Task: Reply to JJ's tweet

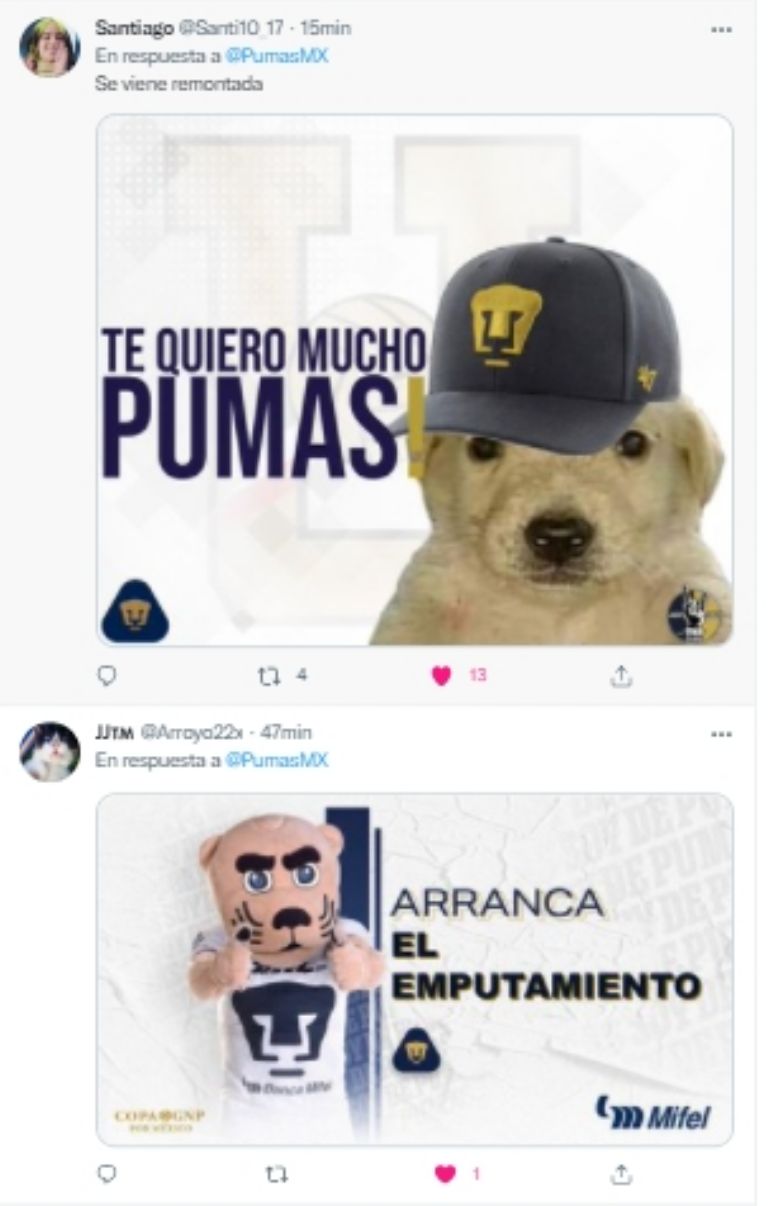Action: [107, 1174]
